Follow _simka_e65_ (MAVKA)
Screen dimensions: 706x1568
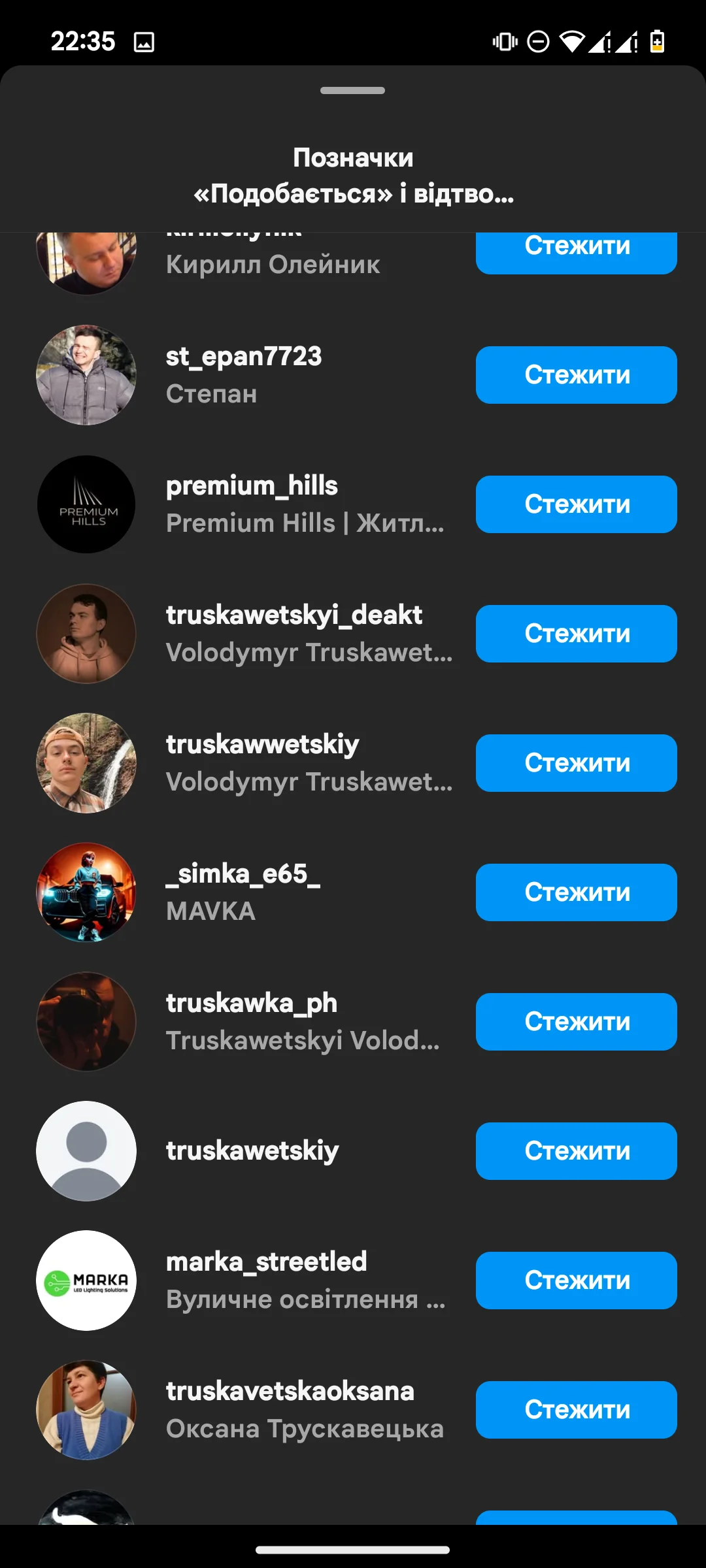click(576, 892)
